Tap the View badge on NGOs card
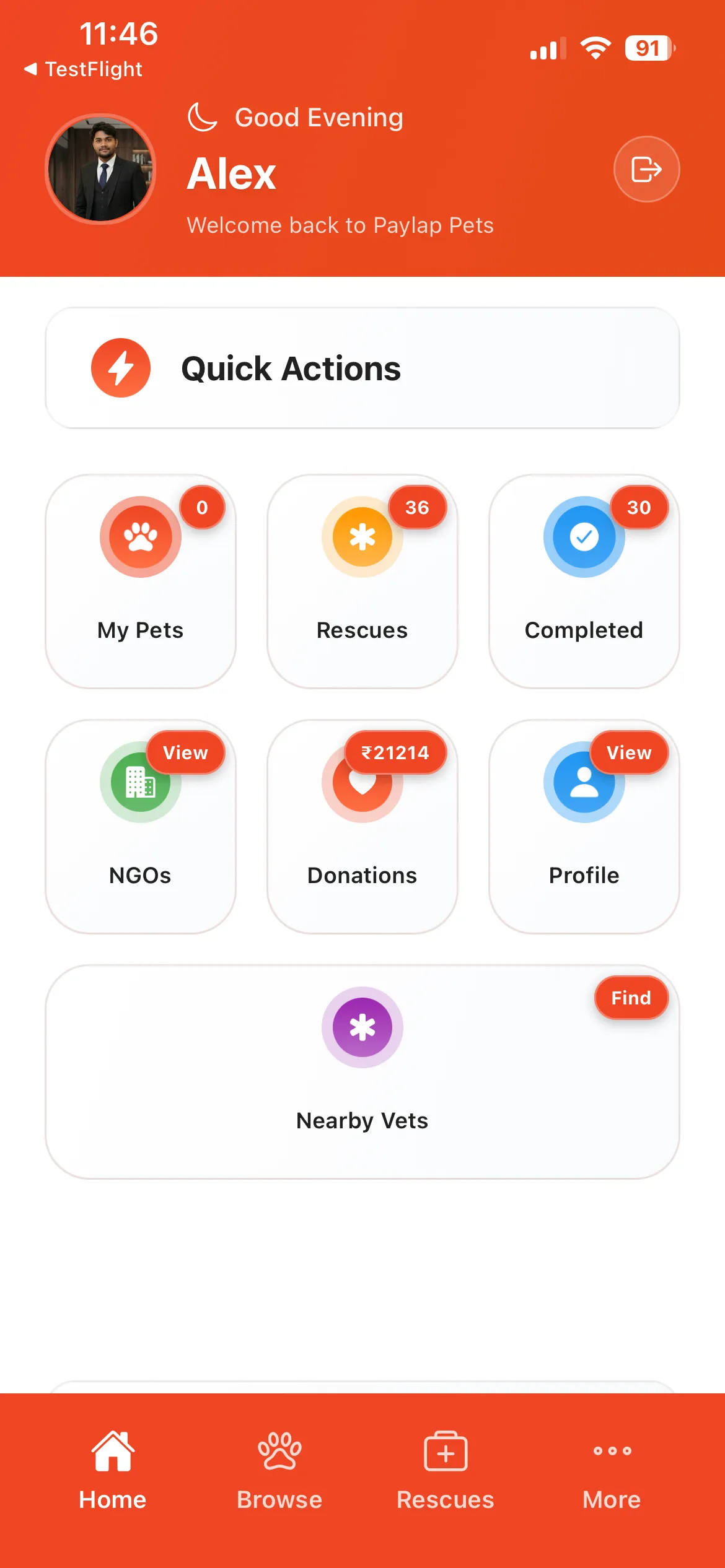This screenshot has width=725, height=1568. coord(185,752)
